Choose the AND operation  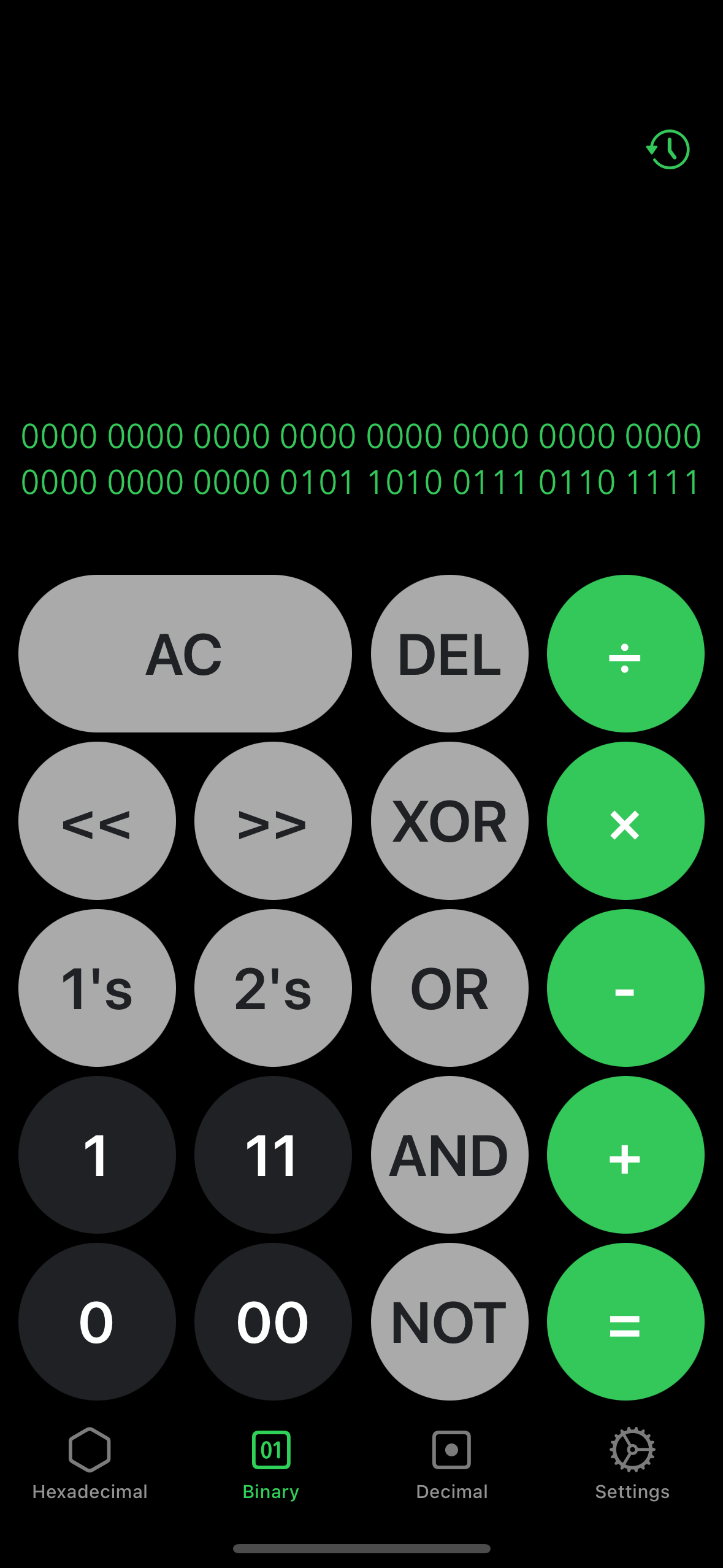coord(449,1155)
